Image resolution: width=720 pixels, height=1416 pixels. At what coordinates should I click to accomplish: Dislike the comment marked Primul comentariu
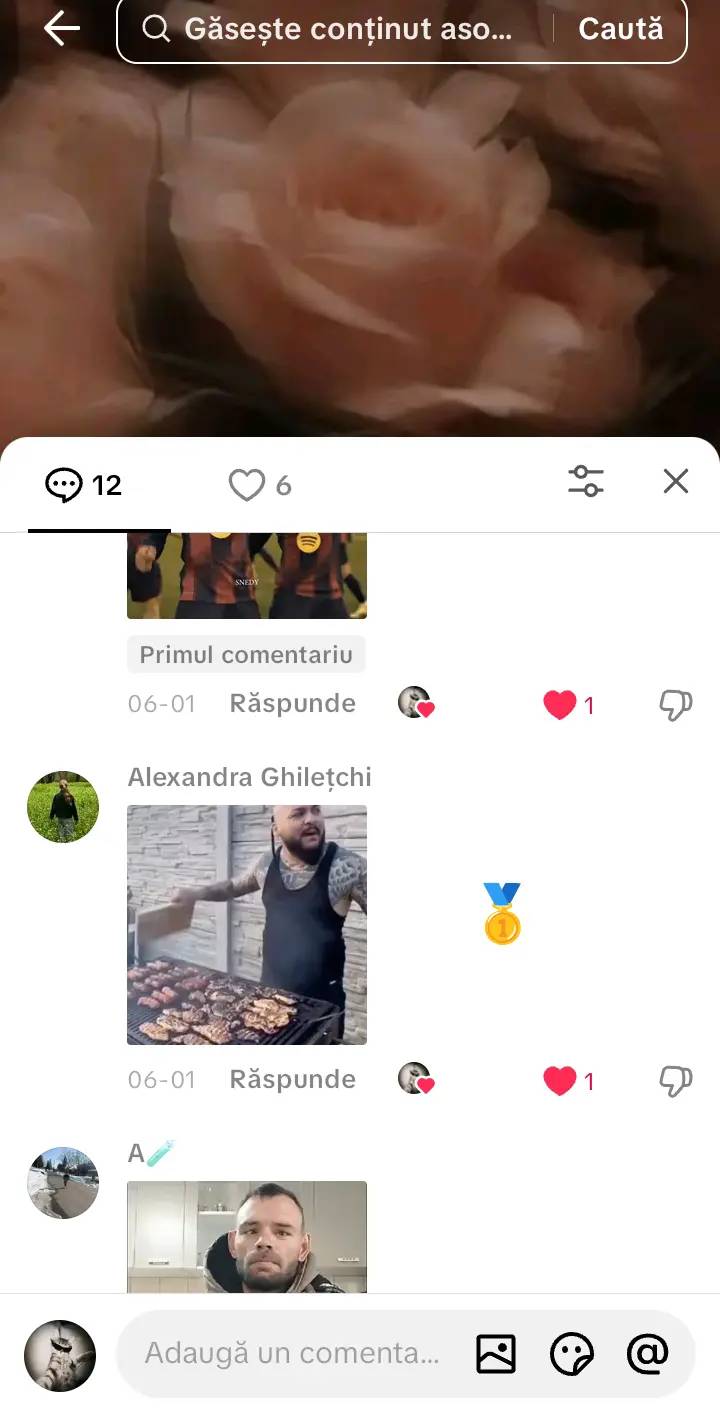point(676,705)
